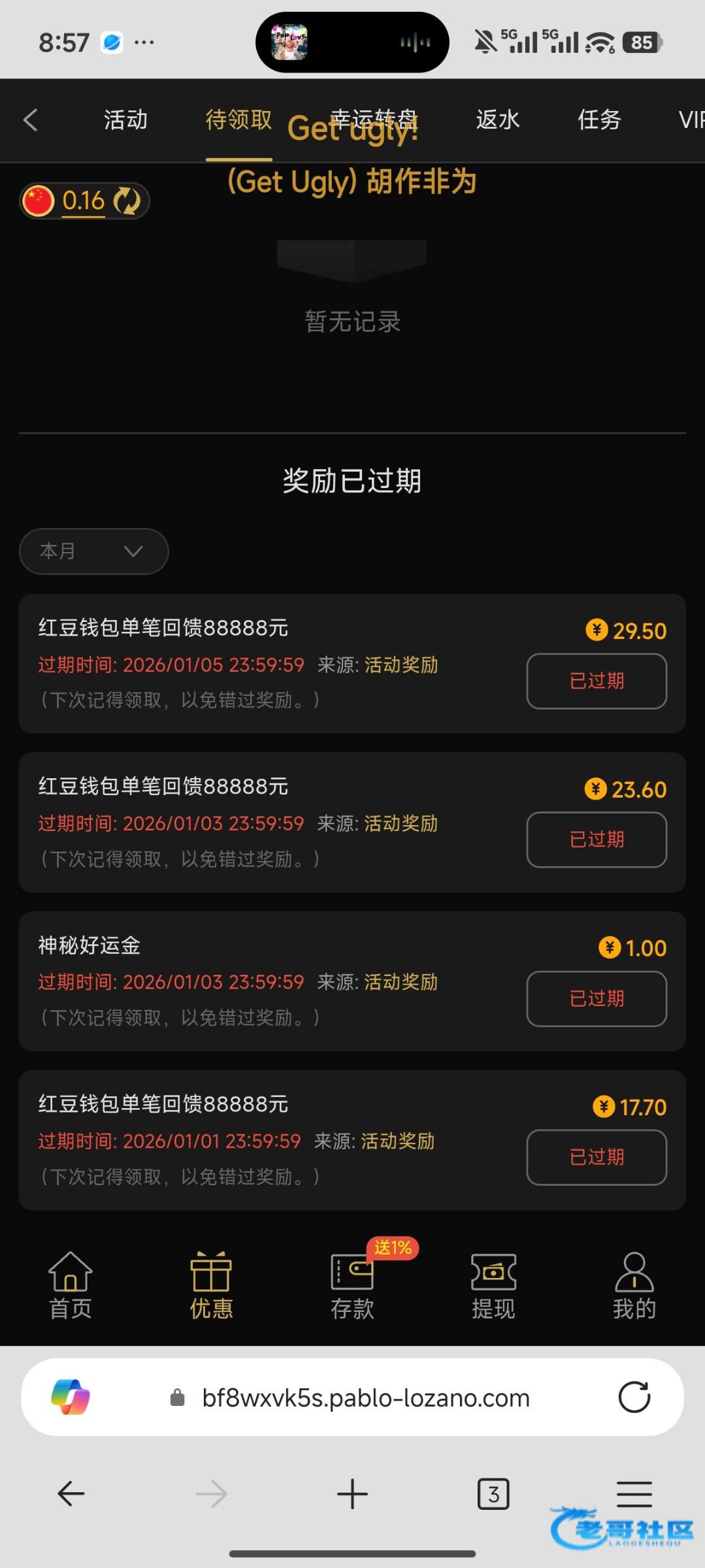Viewport: 705px width, 1568px height.
Task: Switch to the 任务 tab
Action: point(598,120)
